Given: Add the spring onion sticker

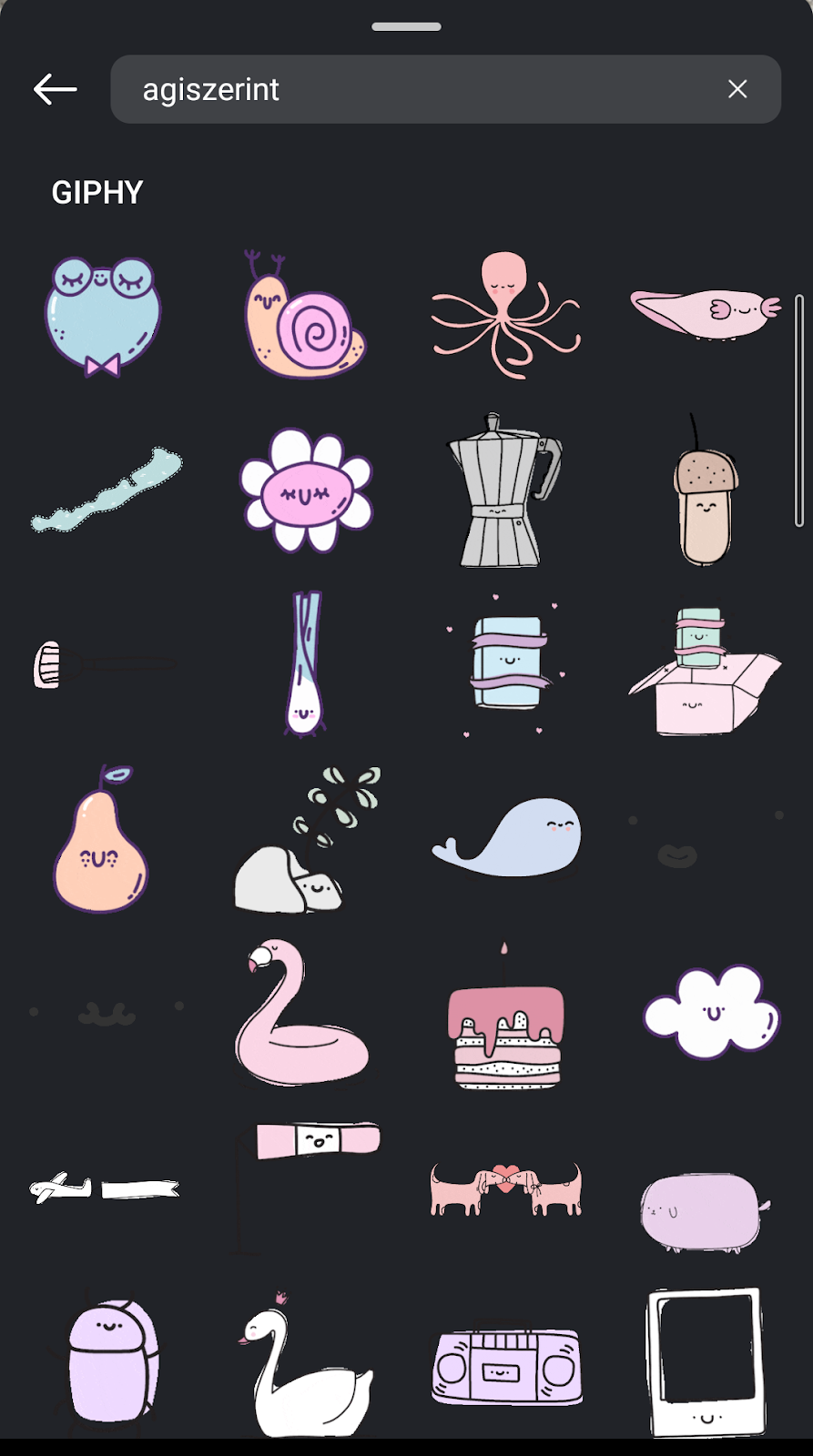Looking at the screenshot, I should (x=305, y=664).
